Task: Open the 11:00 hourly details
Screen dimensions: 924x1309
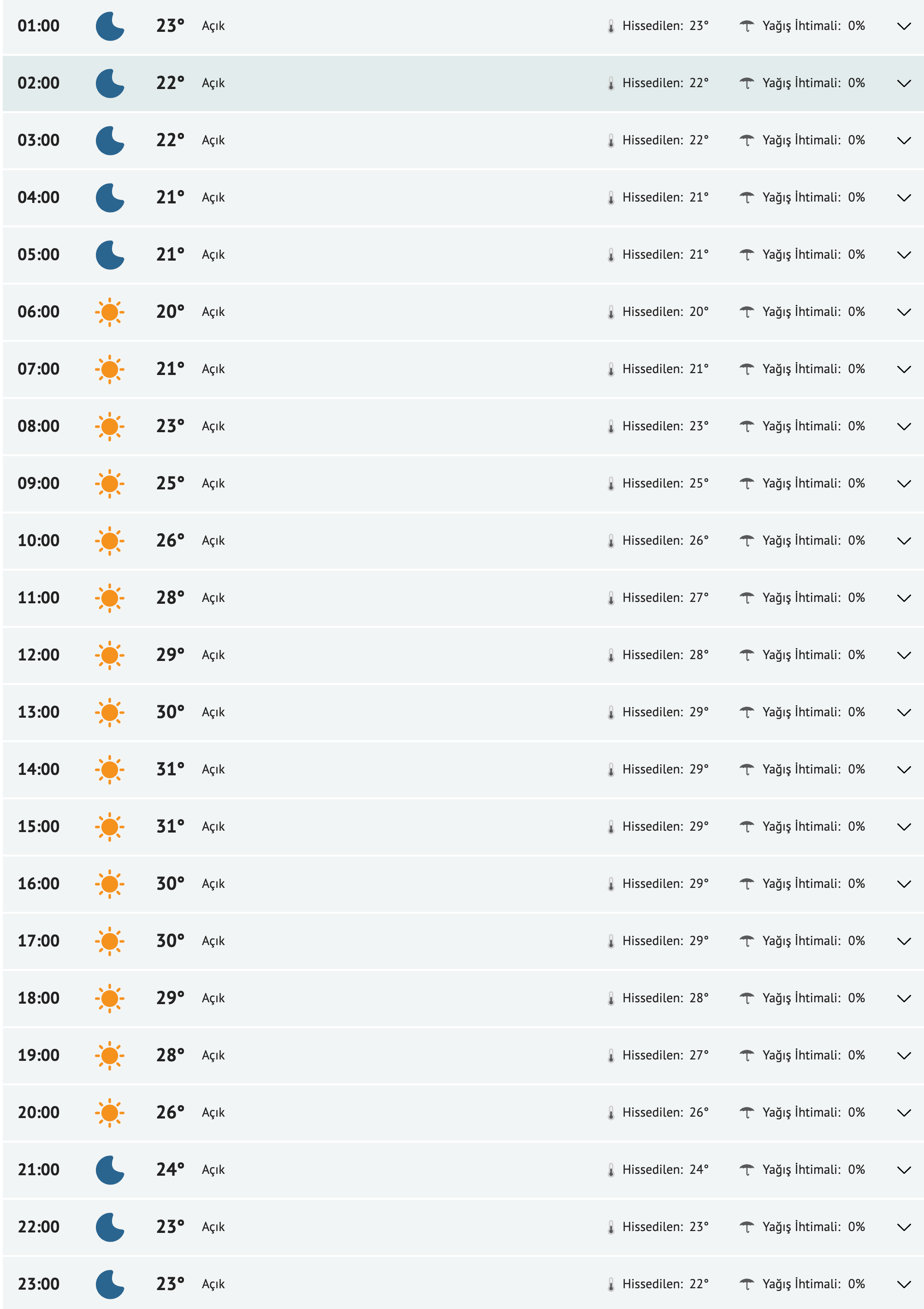Action: click(903, 598)
